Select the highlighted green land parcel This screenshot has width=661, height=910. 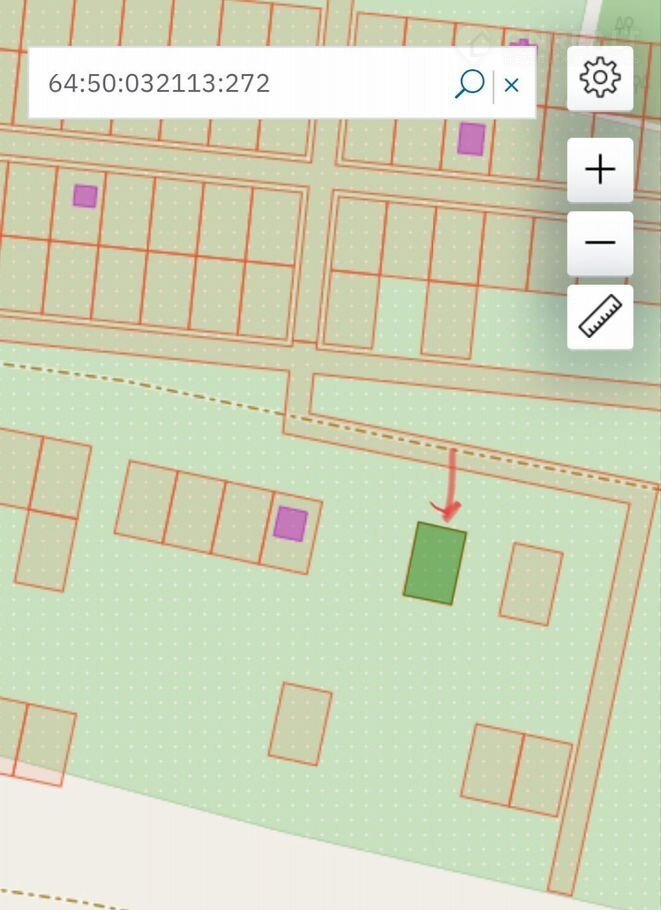tap(435, 564)
